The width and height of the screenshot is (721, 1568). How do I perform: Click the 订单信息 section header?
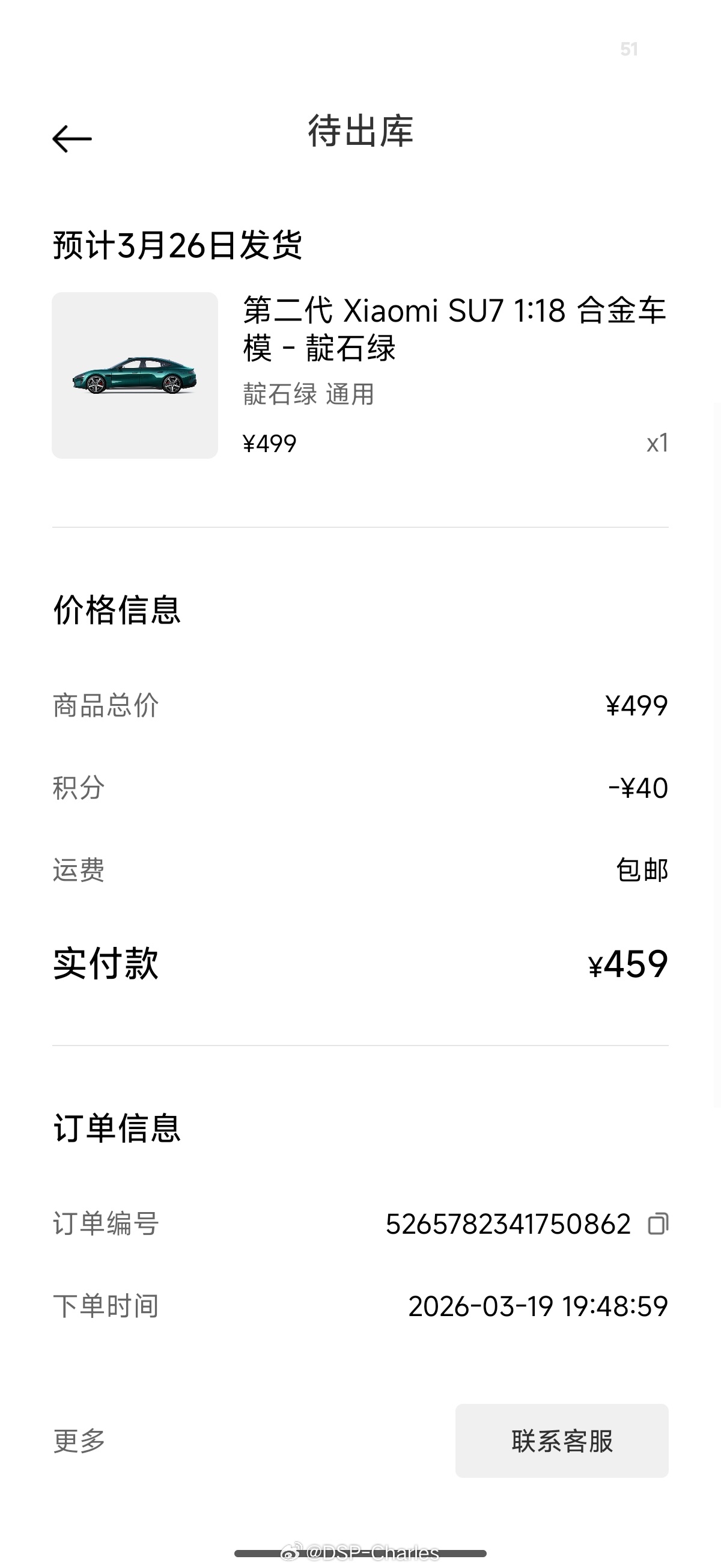(117, 1129)
